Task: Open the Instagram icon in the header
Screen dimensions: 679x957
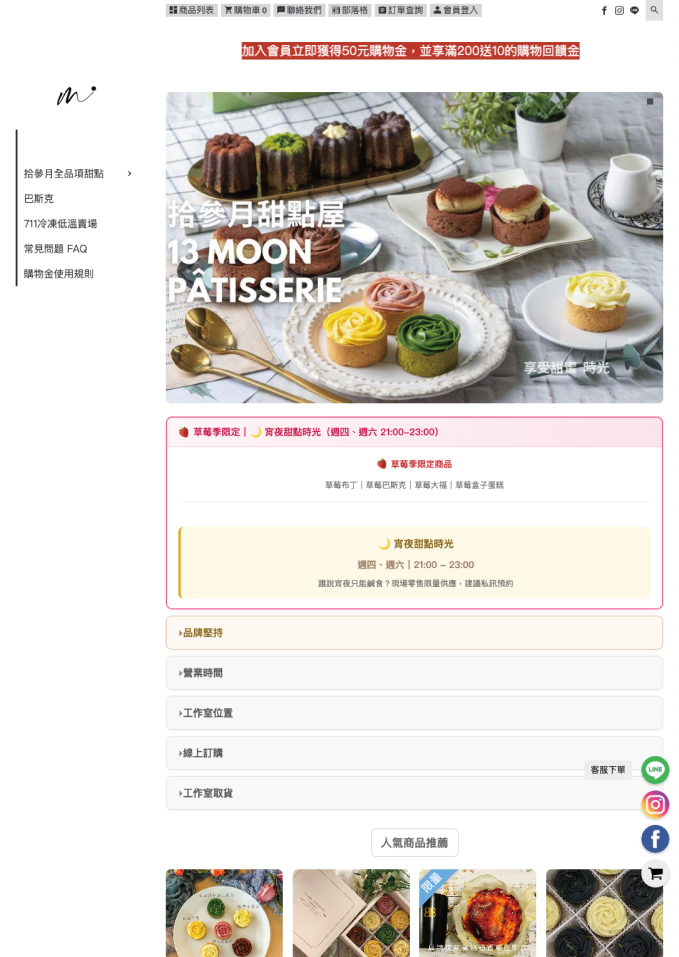Action: (619, 11)
